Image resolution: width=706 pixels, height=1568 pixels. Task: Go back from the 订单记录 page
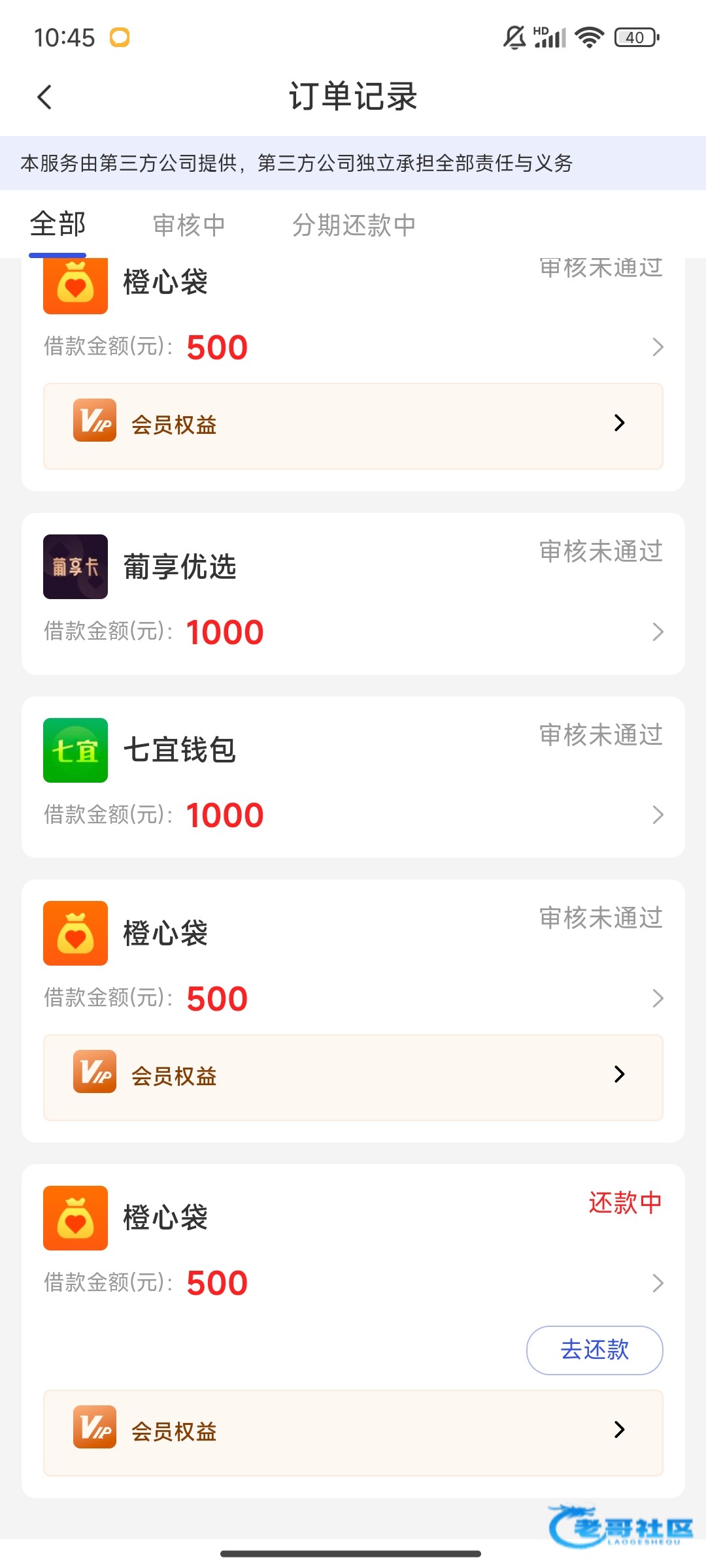click(x=44, y=97)
